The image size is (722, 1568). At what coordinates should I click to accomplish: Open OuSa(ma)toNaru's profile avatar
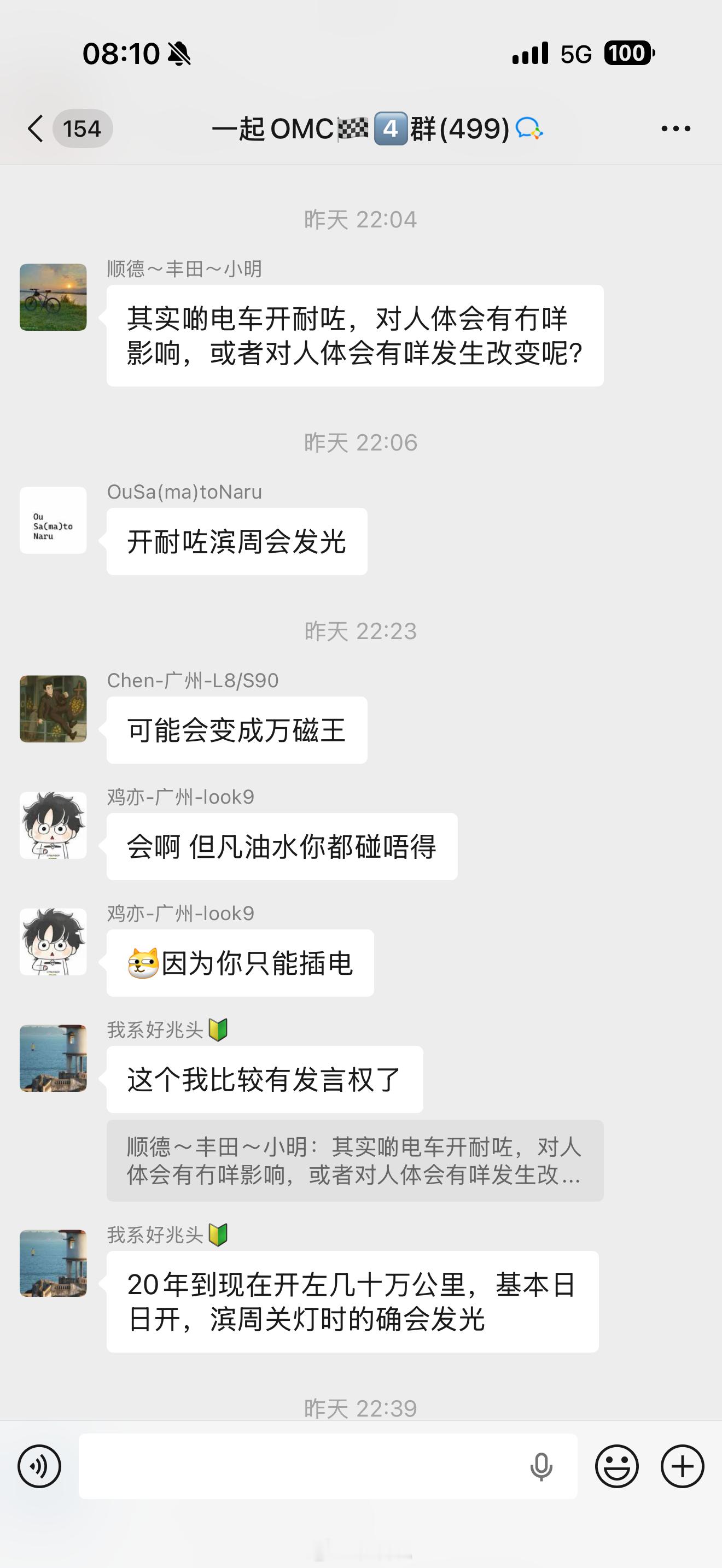coord(53,522)
